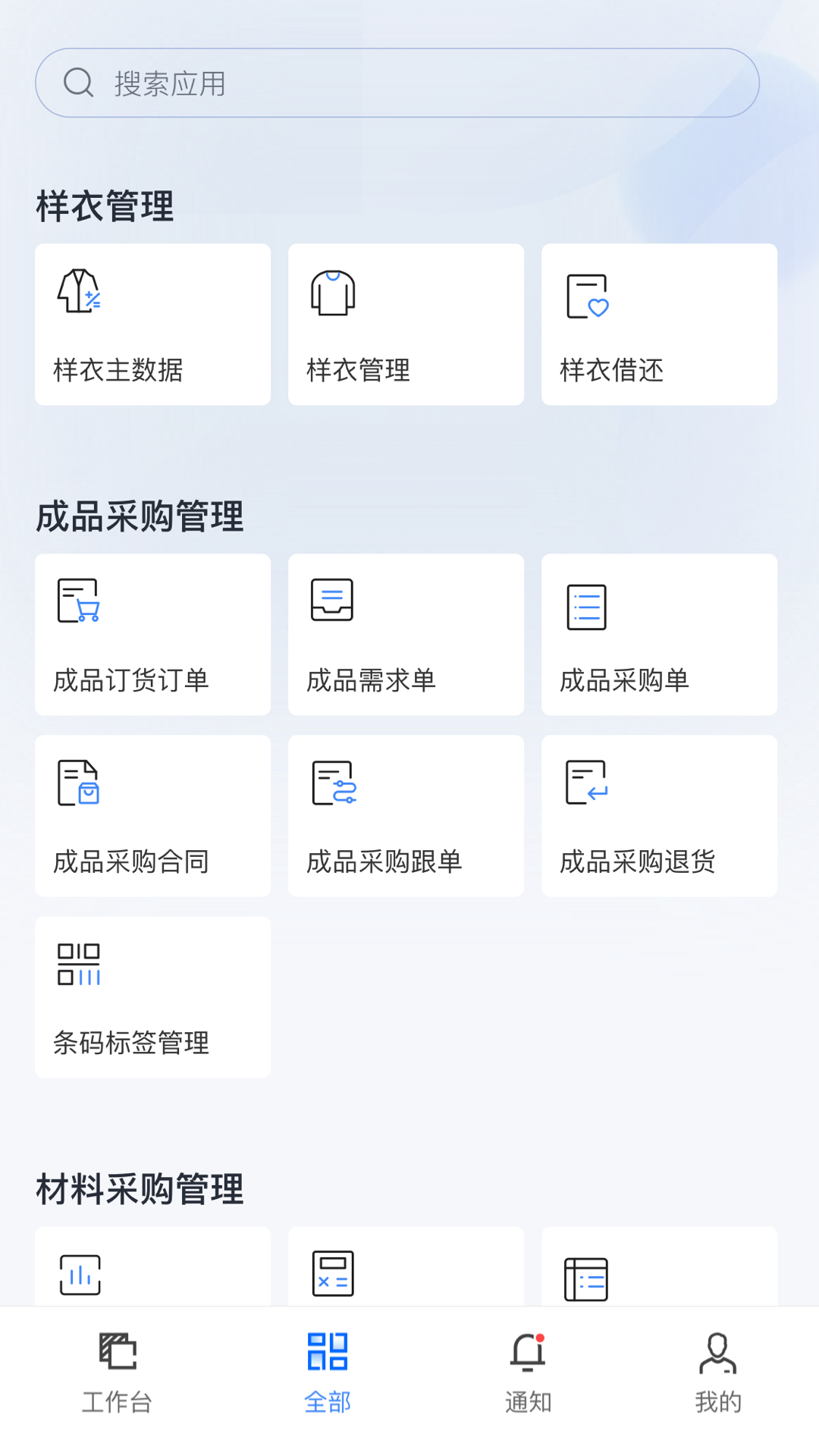Open 条码标签管理
The width and height of the screenshot is (819, 1456).
click(x=152, y=997)
